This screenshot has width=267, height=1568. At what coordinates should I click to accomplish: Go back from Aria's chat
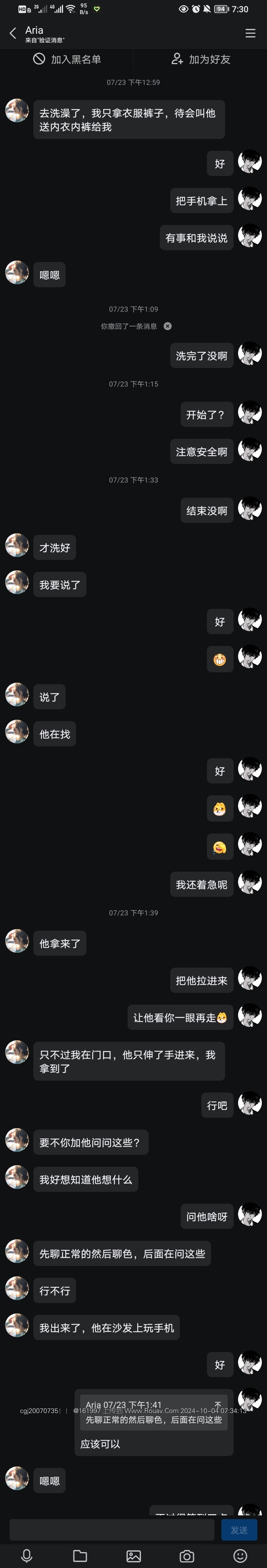click(x=13, y=33)
